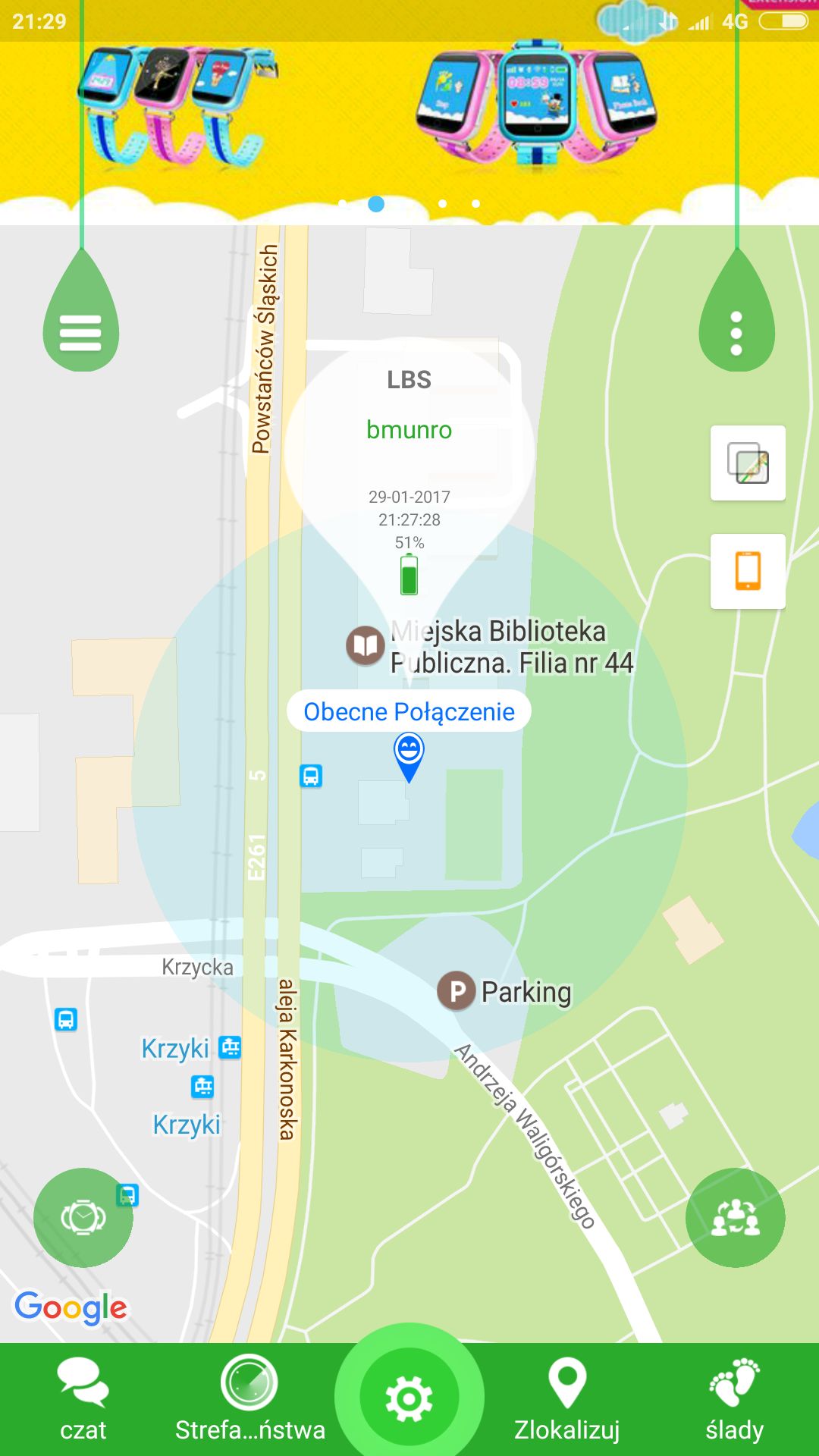
Task: Tap the round watch button
Action: (83, 1218)
